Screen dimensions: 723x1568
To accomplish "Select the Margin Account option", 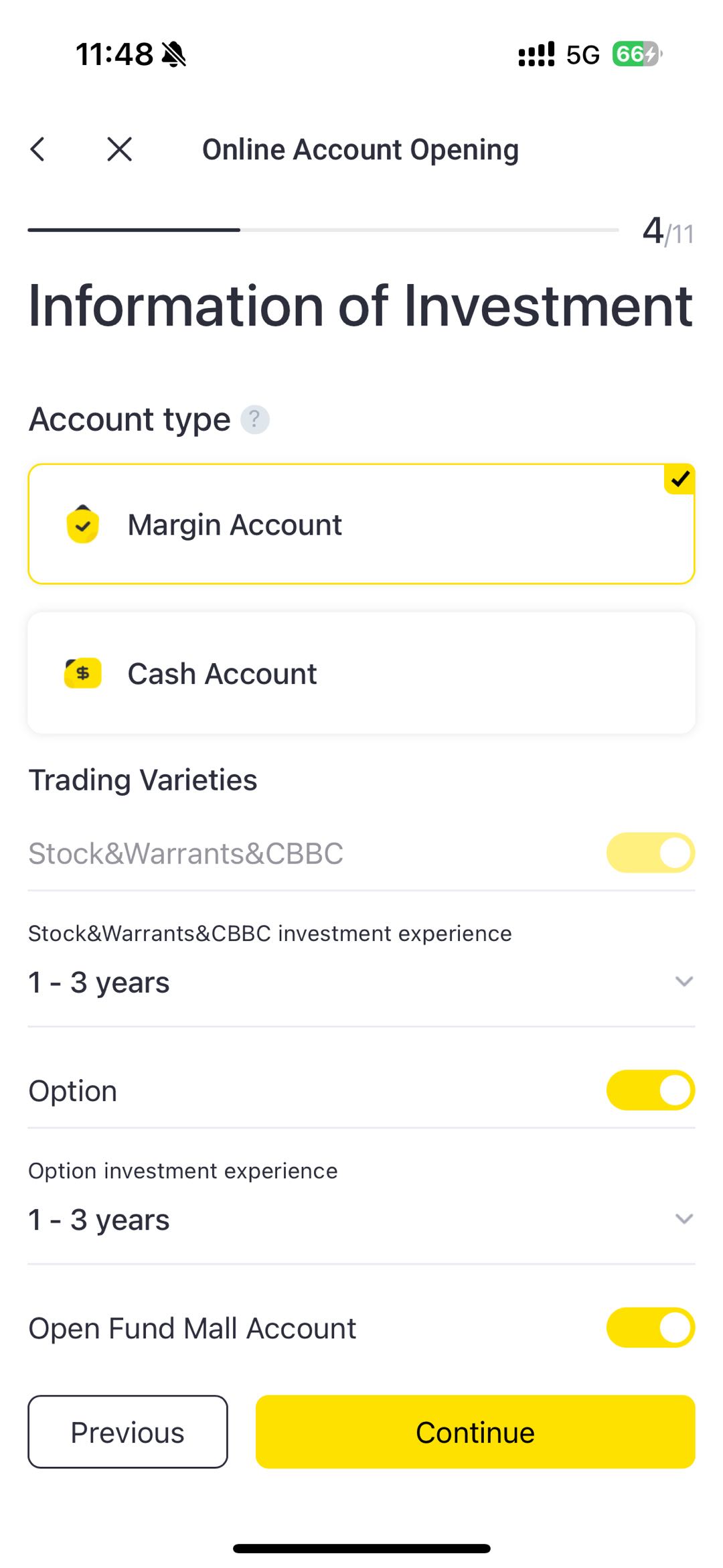I will pyautogui.click(x=361, y=524).
